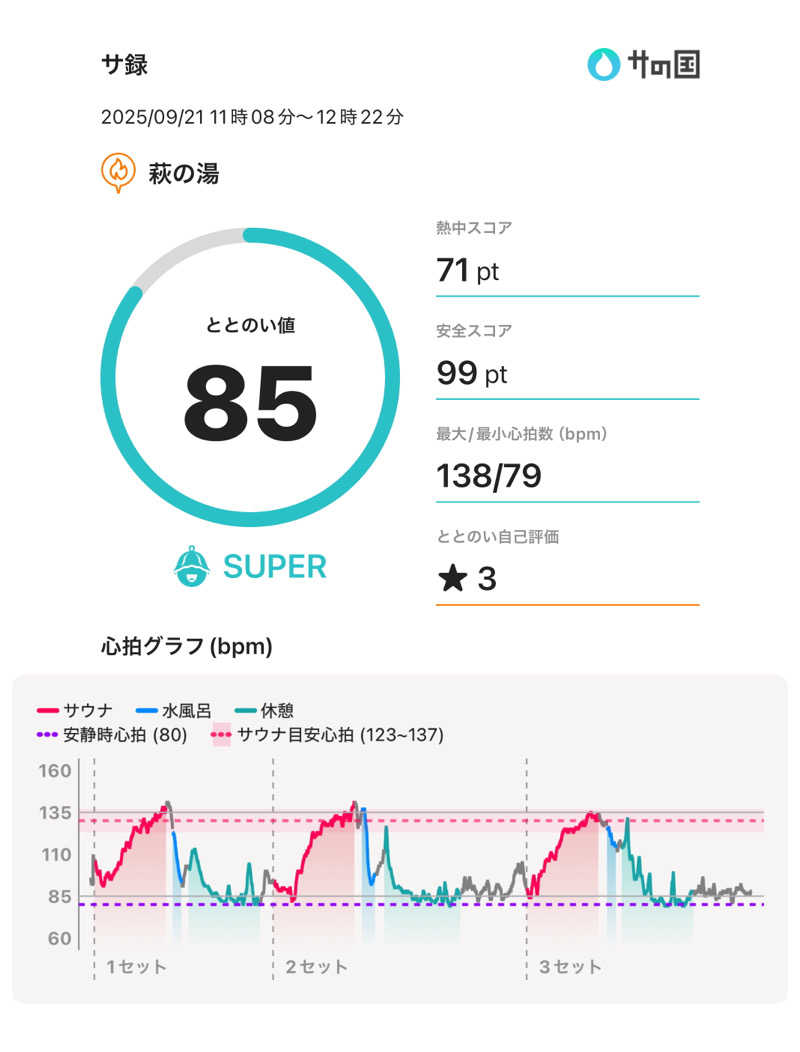Tap the star icon in ととのい自己評価

[x=451, y=578]
